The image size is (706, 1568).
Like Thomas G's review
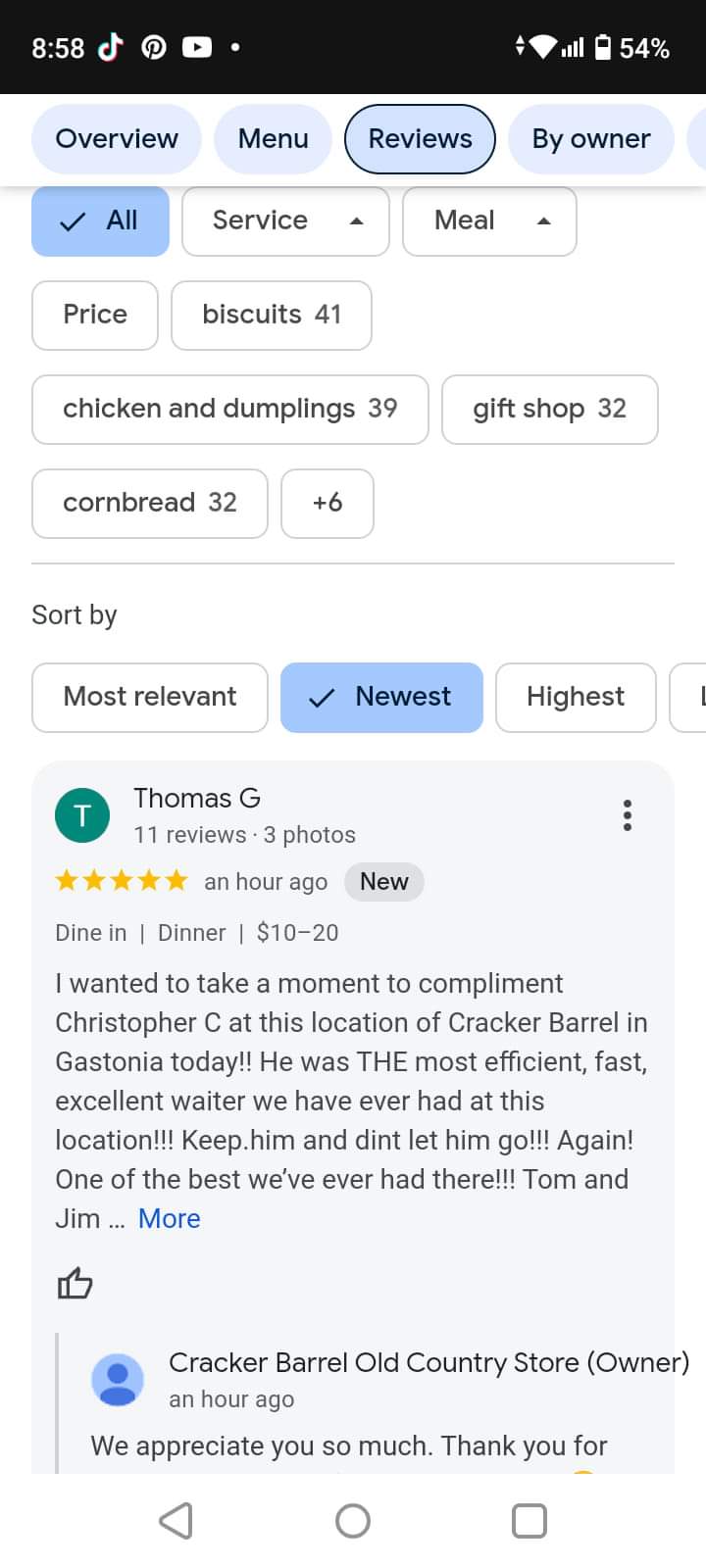pos(75,1283)
